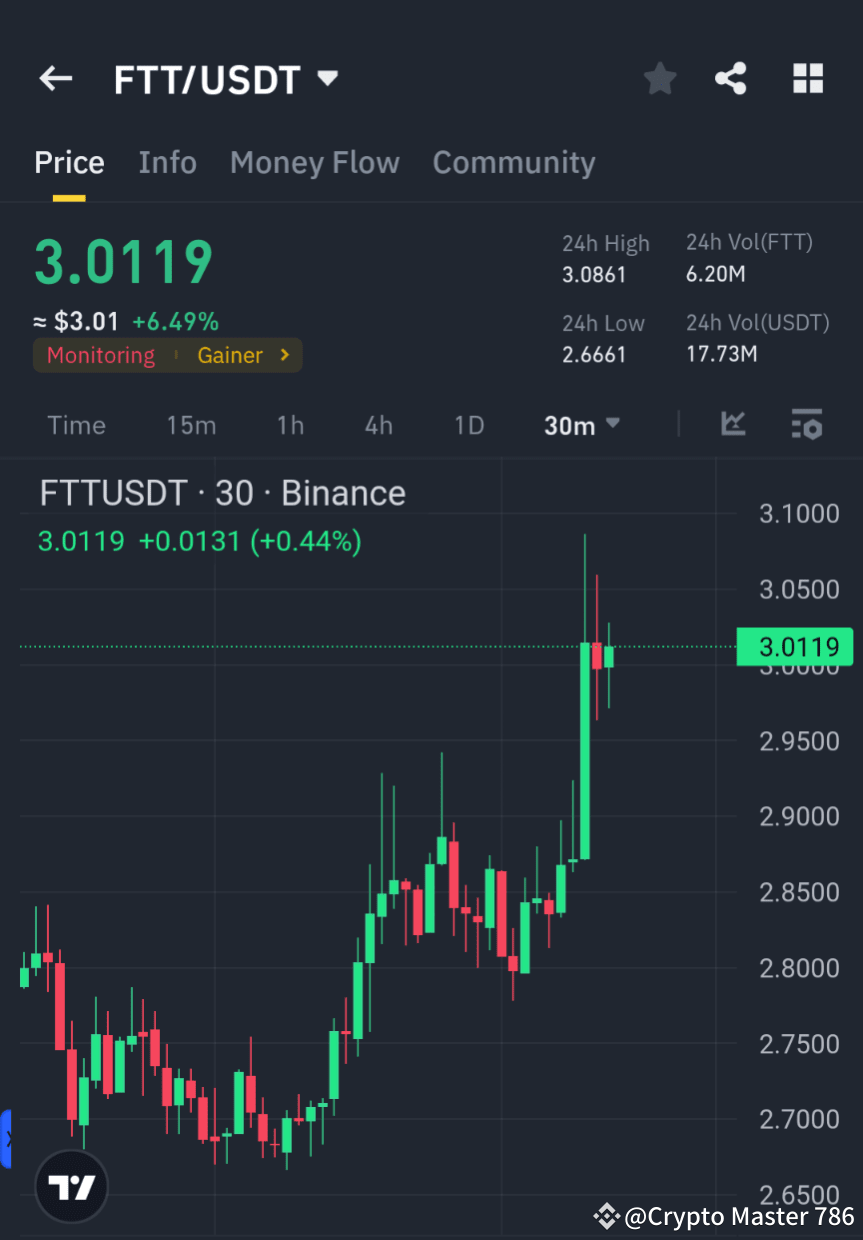This screenshot has height=1240, width=863.
Task: Click the green 3.0119 price tag
Action: pyautogui.click(x=795, y=646)
